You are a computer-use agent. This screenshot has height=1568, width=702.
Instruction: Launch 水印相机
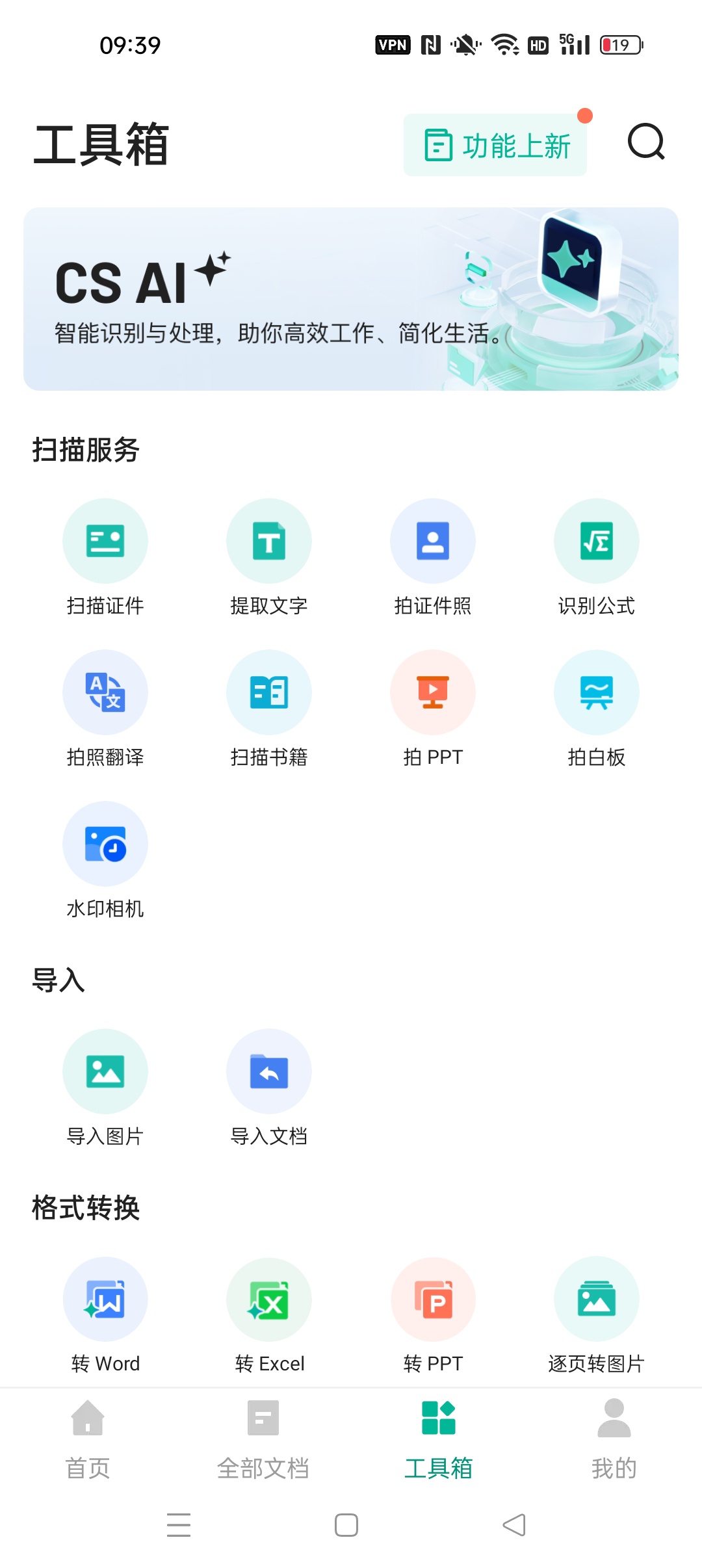[105, 860]
